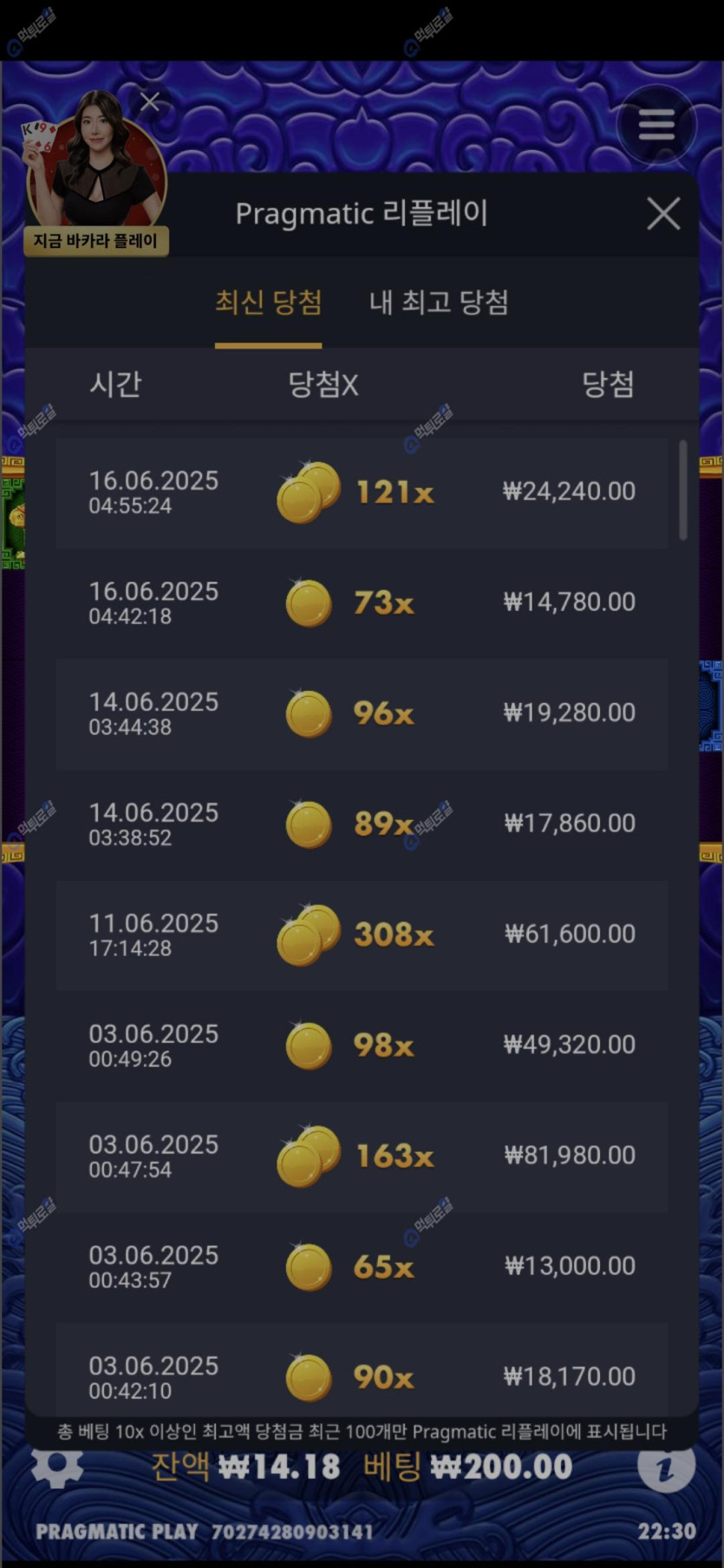Select the 최신 당첨 tab

[268, 303]
